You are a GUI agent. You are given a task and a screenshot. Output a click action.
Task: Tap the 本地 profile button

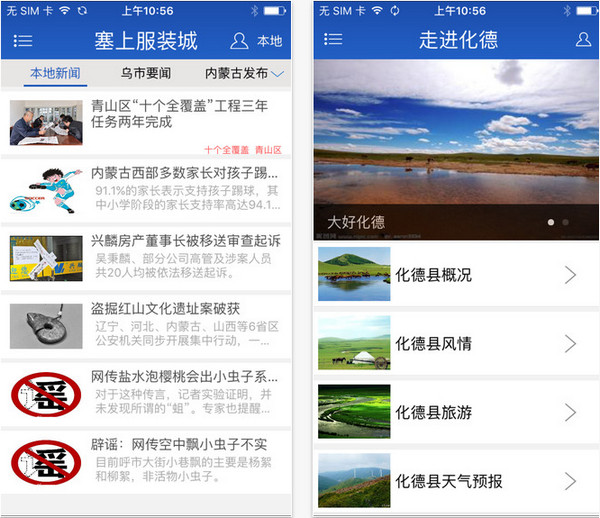[256, 41]
